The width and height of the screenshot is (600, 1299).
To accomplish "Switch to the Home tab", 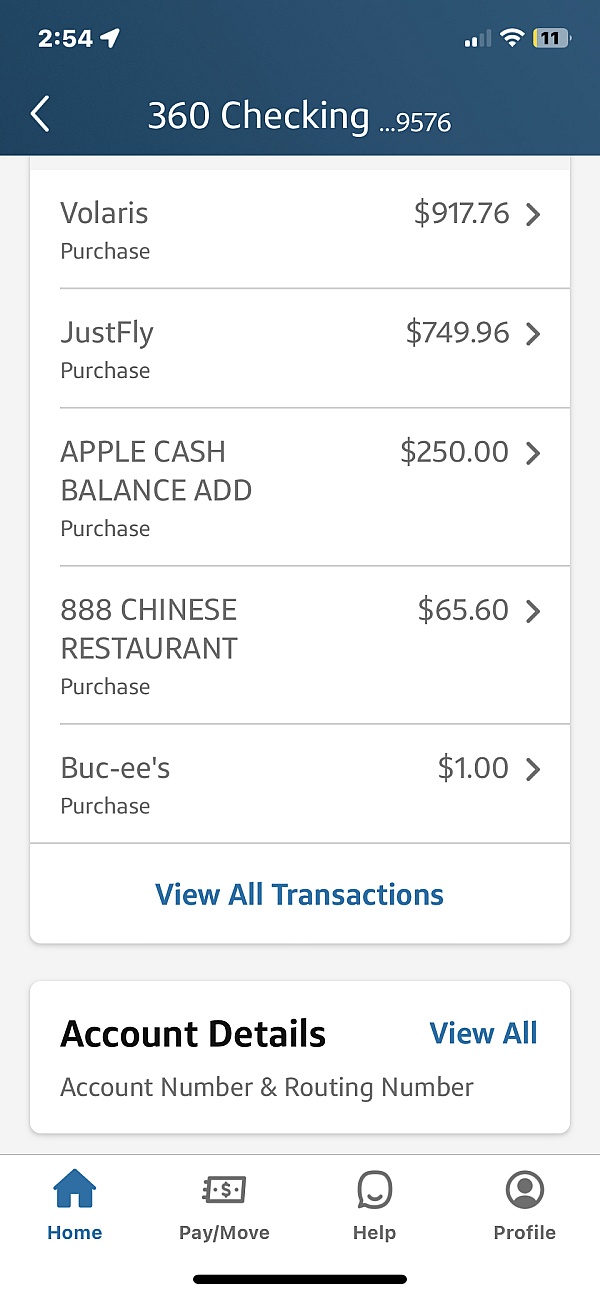I will point(75,1206).
